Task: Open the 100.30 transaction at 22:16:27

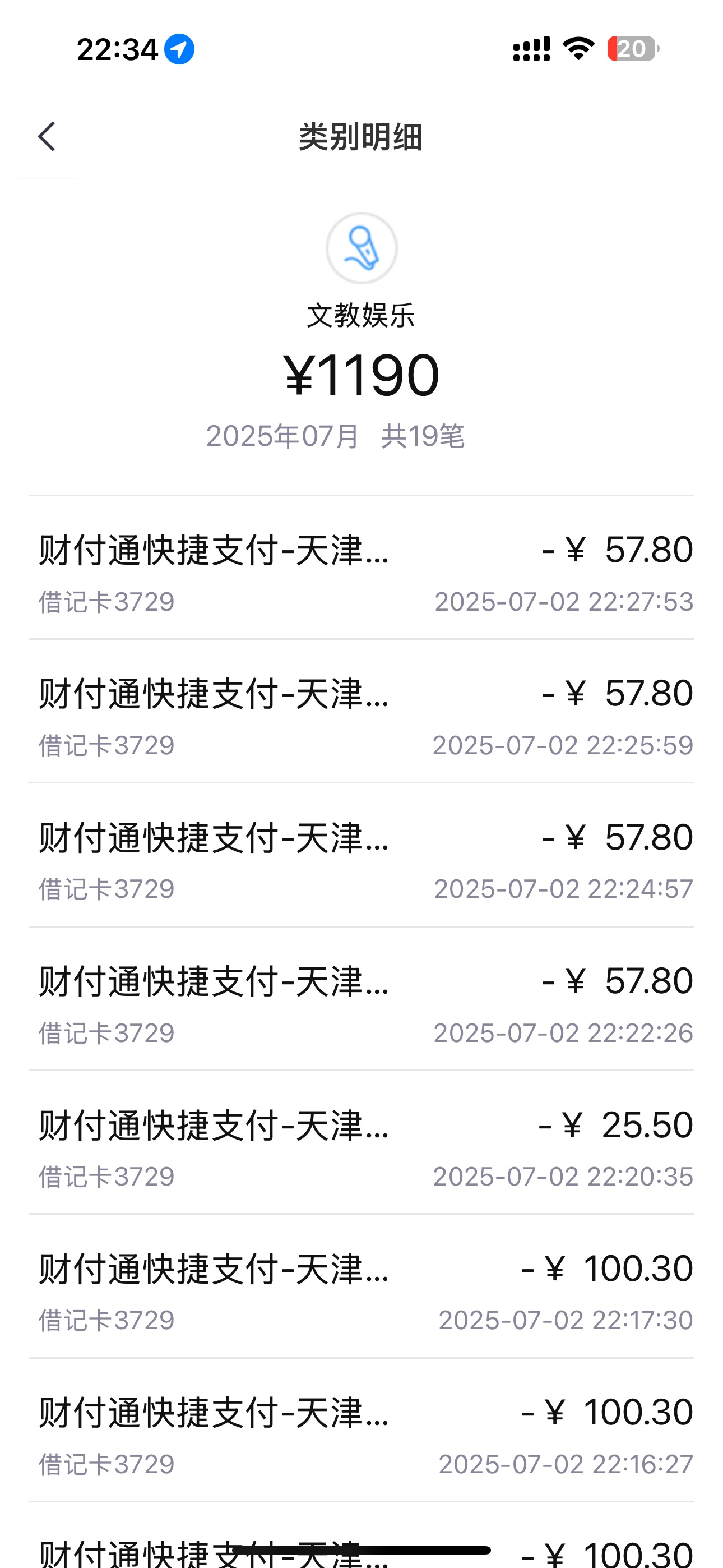Action: pos(361,1430)
